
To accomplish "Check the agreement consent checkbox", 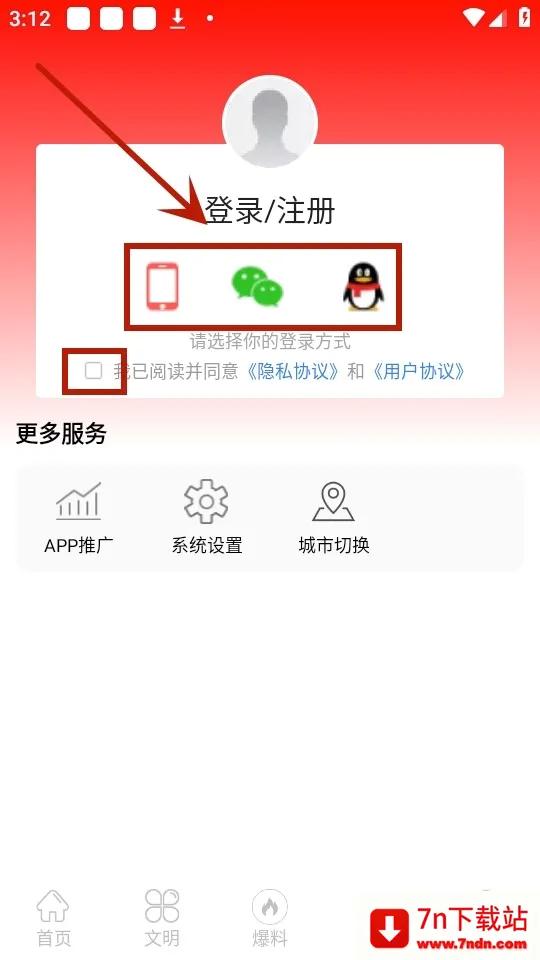I will (x=94, y=370).
